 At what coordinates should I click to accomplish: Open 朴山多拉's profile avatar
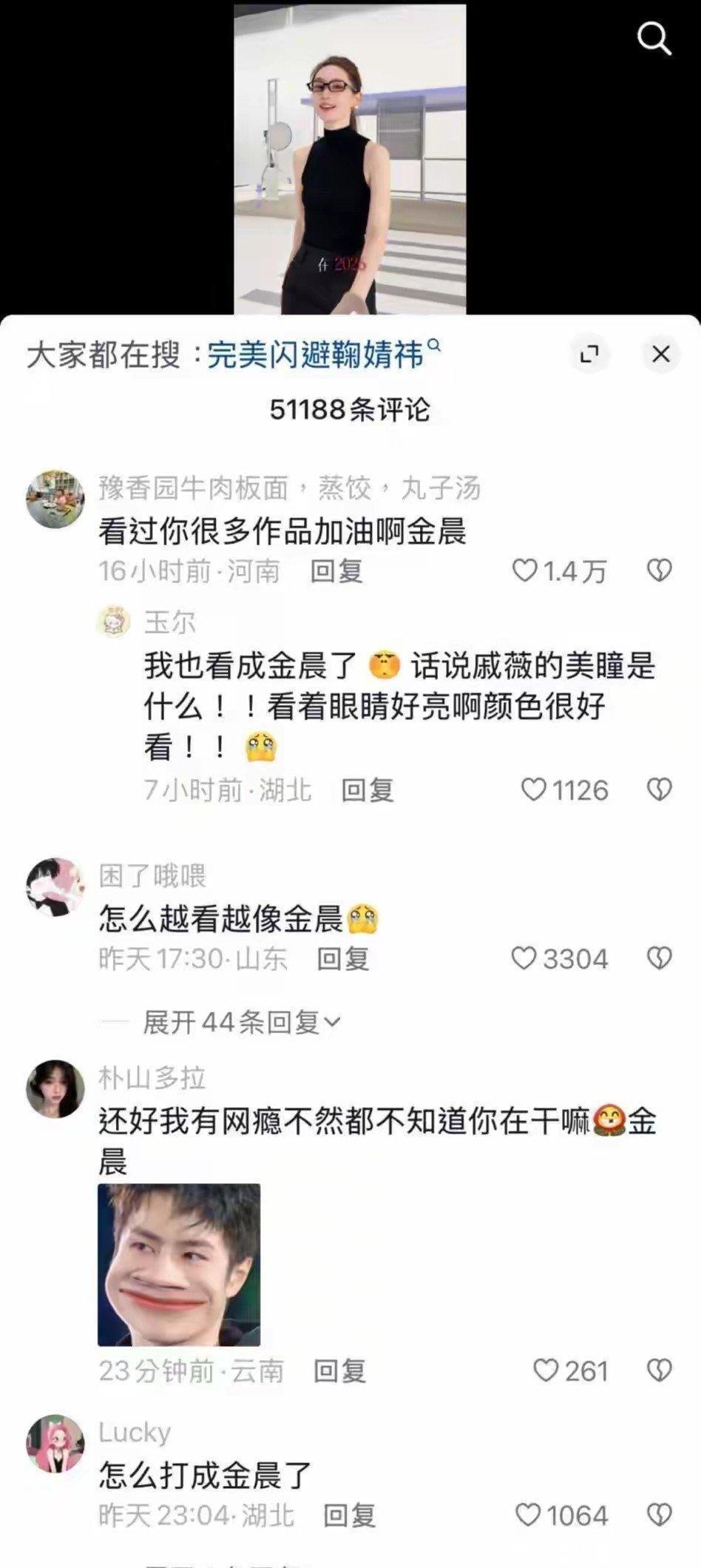coord(55,1088)
